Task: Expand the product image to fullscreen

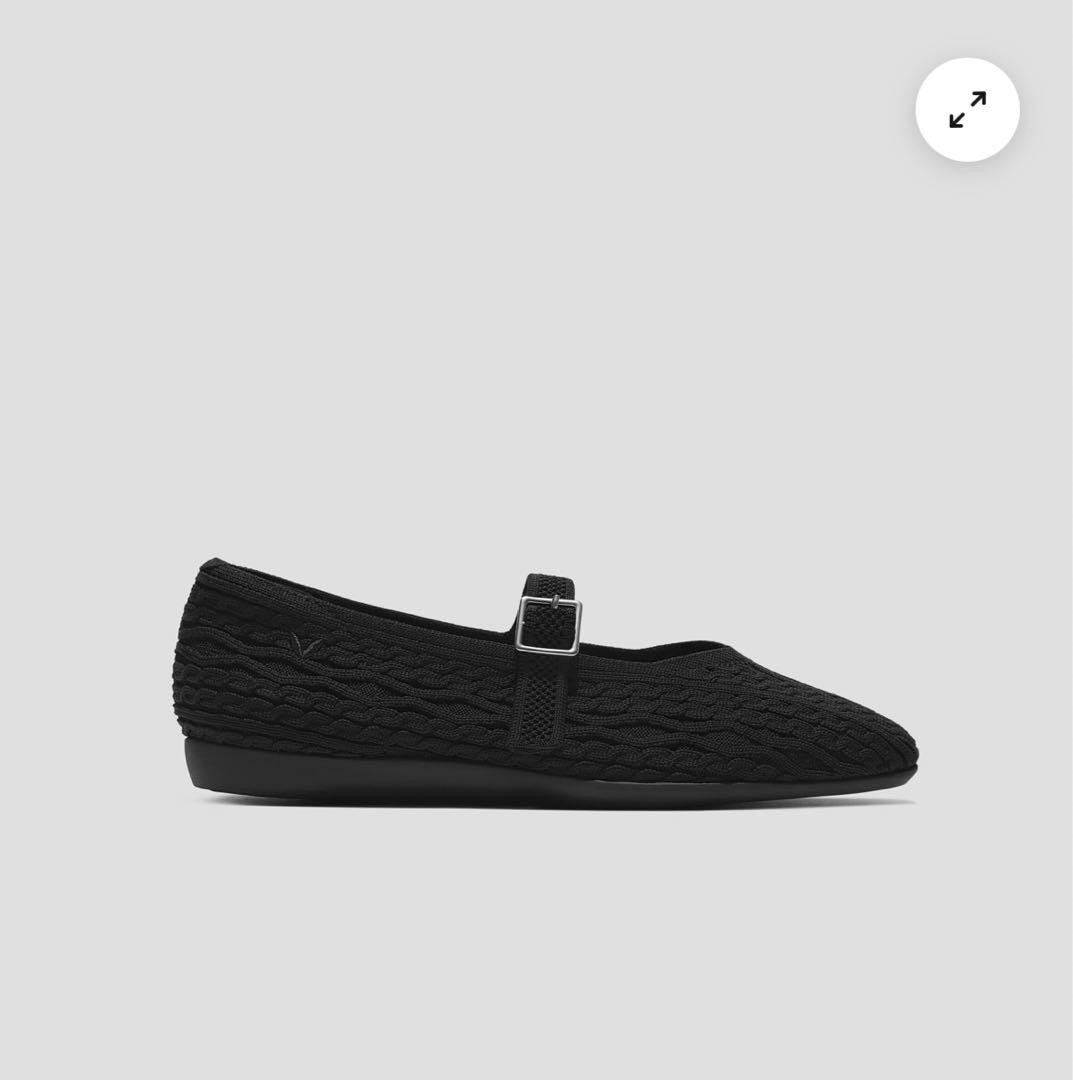Action: click(967, 110)
